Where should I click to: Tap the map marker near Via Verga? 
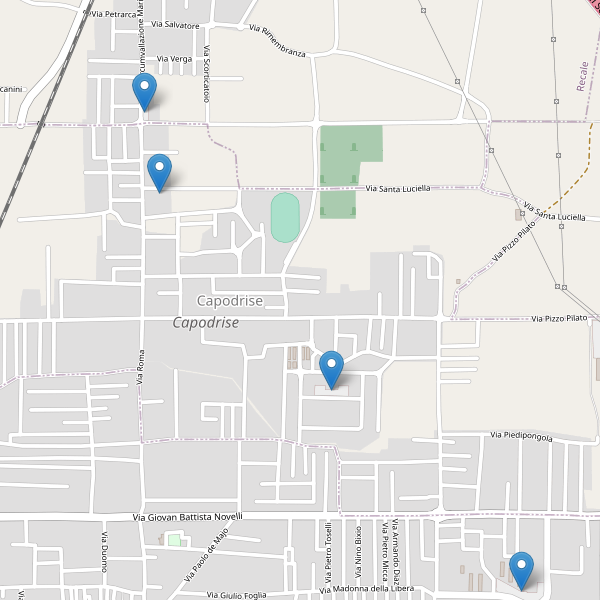click(x=145, y=92)
